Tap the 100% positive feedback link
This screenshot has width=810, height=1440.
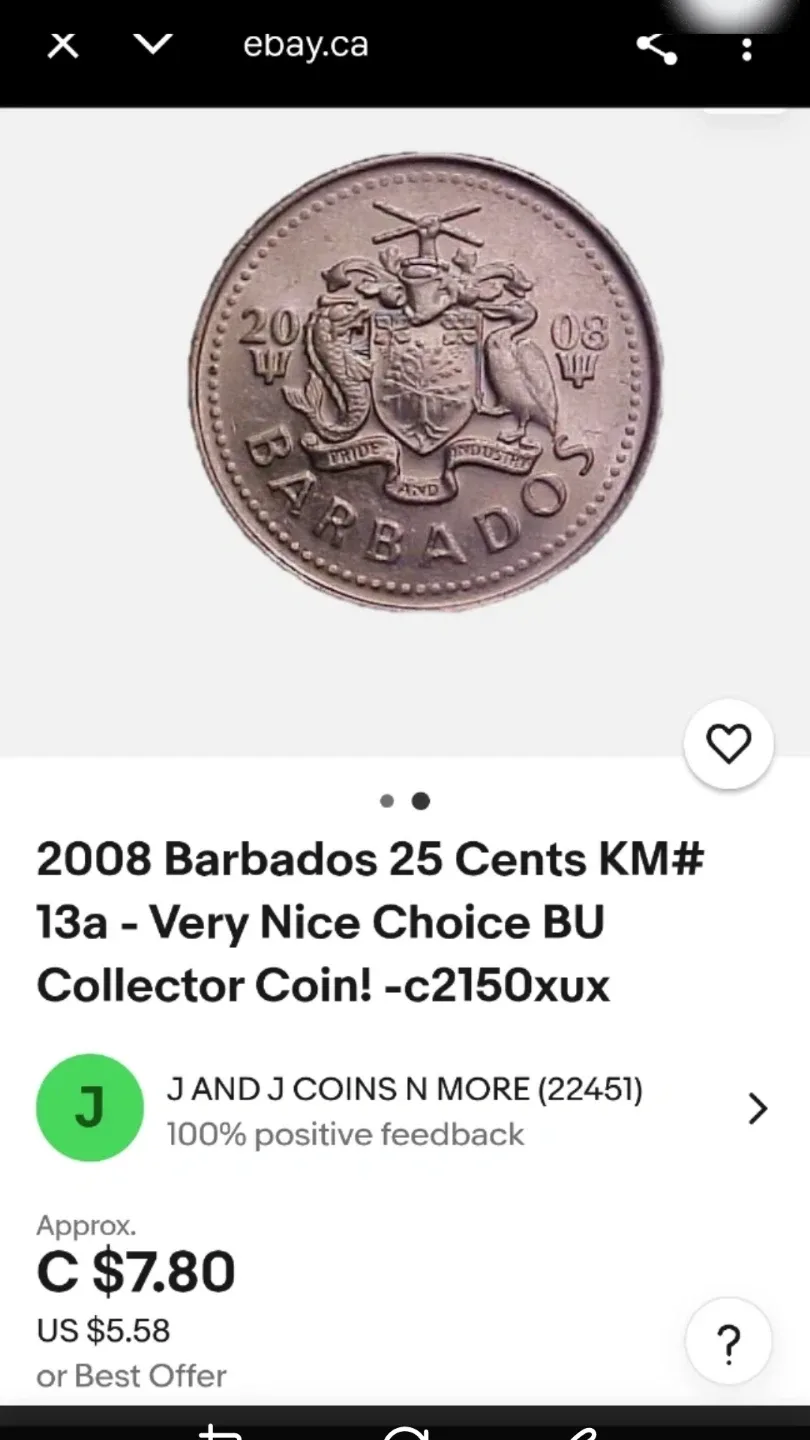tap(345, 1134)
